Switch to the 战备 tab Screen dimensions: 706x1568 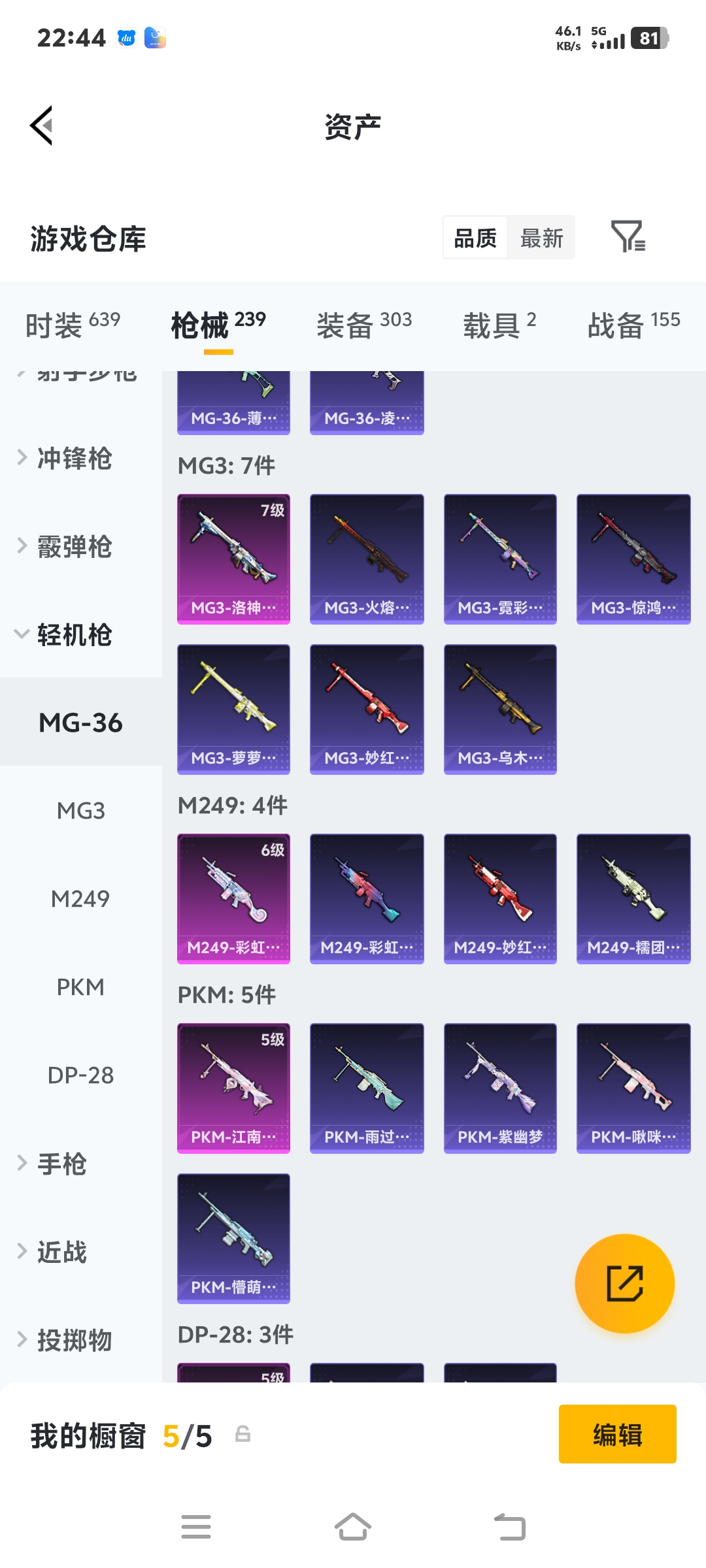pyautogui.click(x=633, y=325)
